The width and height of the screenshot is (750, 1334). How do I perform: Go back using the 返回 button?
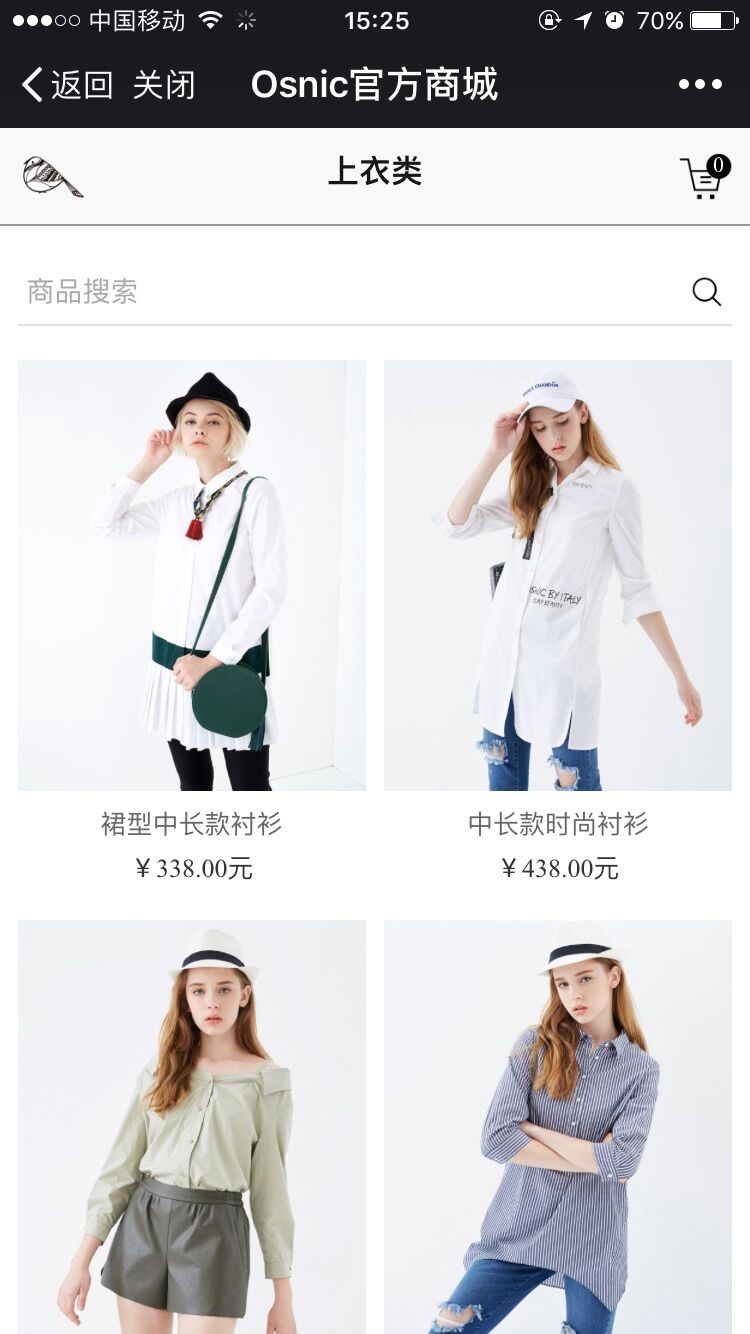(67, 85)
